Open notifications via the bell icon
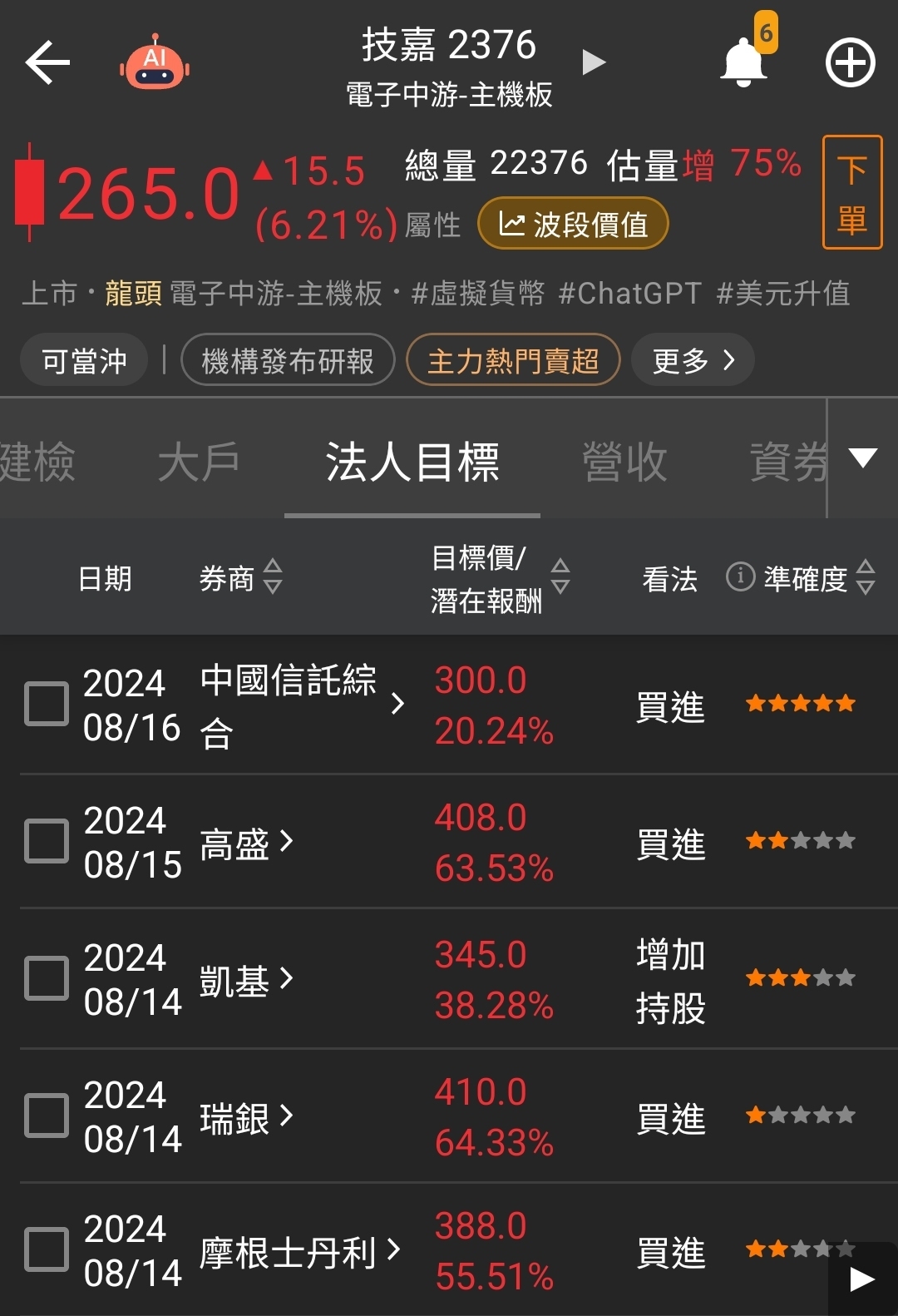This screenshot has height=1316, width=898. (x=743, y=62)
